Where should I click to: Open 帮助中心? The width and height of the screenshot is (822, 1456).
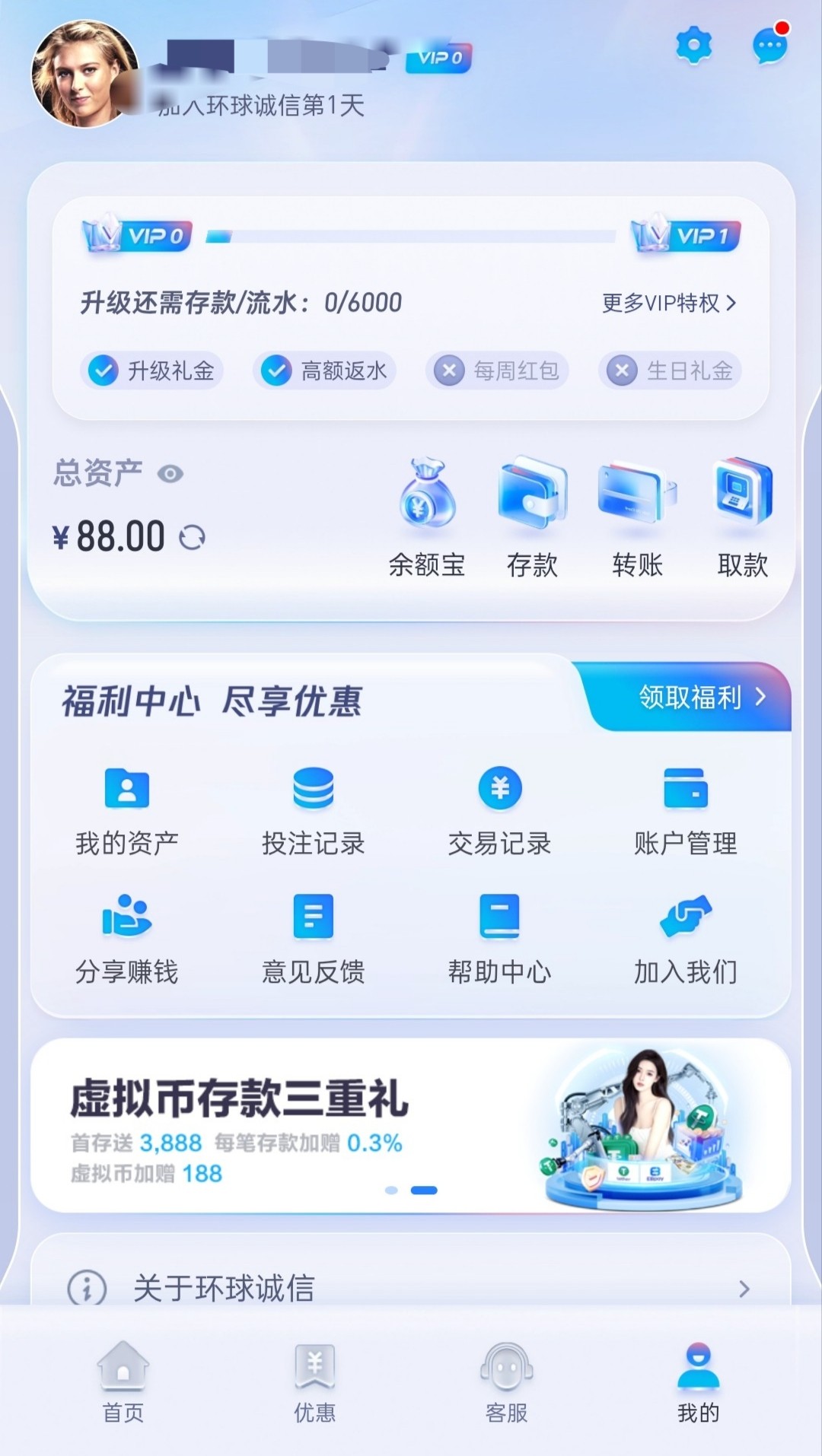pos(499,939)
